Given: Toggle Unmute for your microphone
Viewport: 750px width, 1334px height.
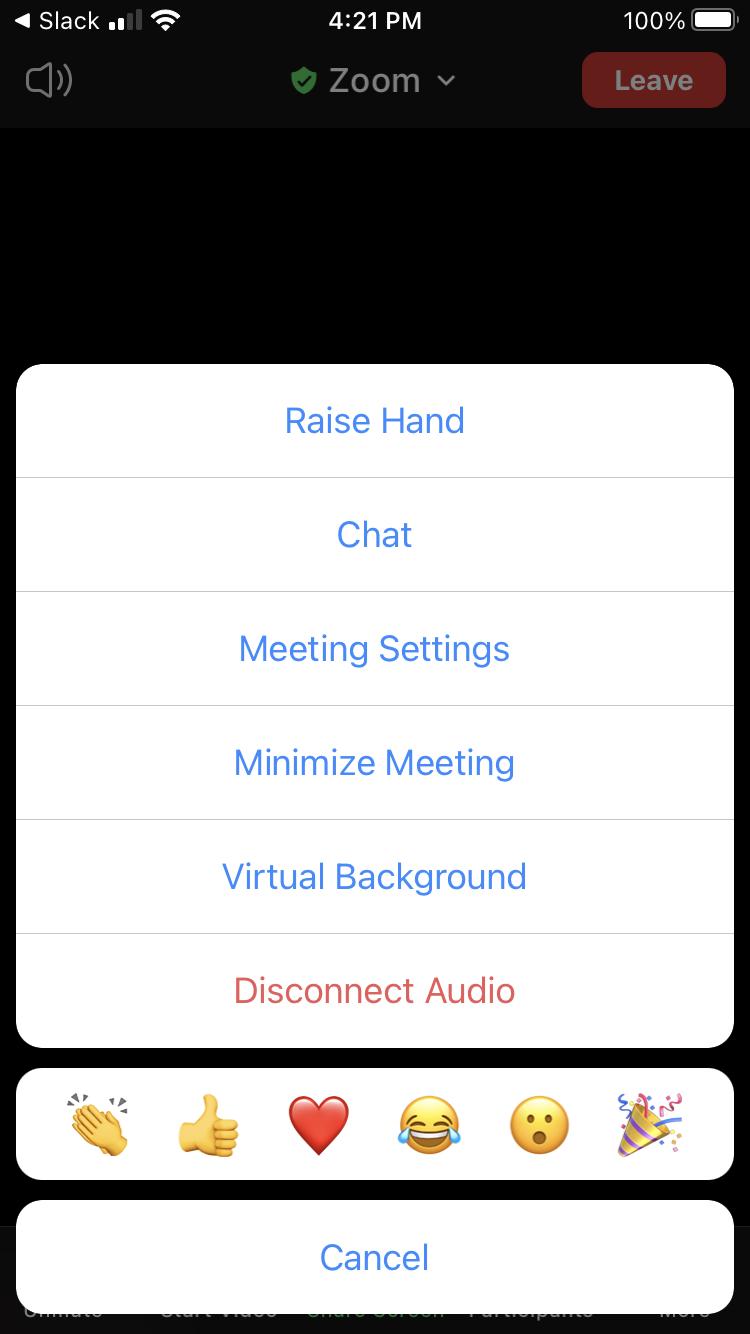Looking at the screenshot, I should coord(62,1310).
